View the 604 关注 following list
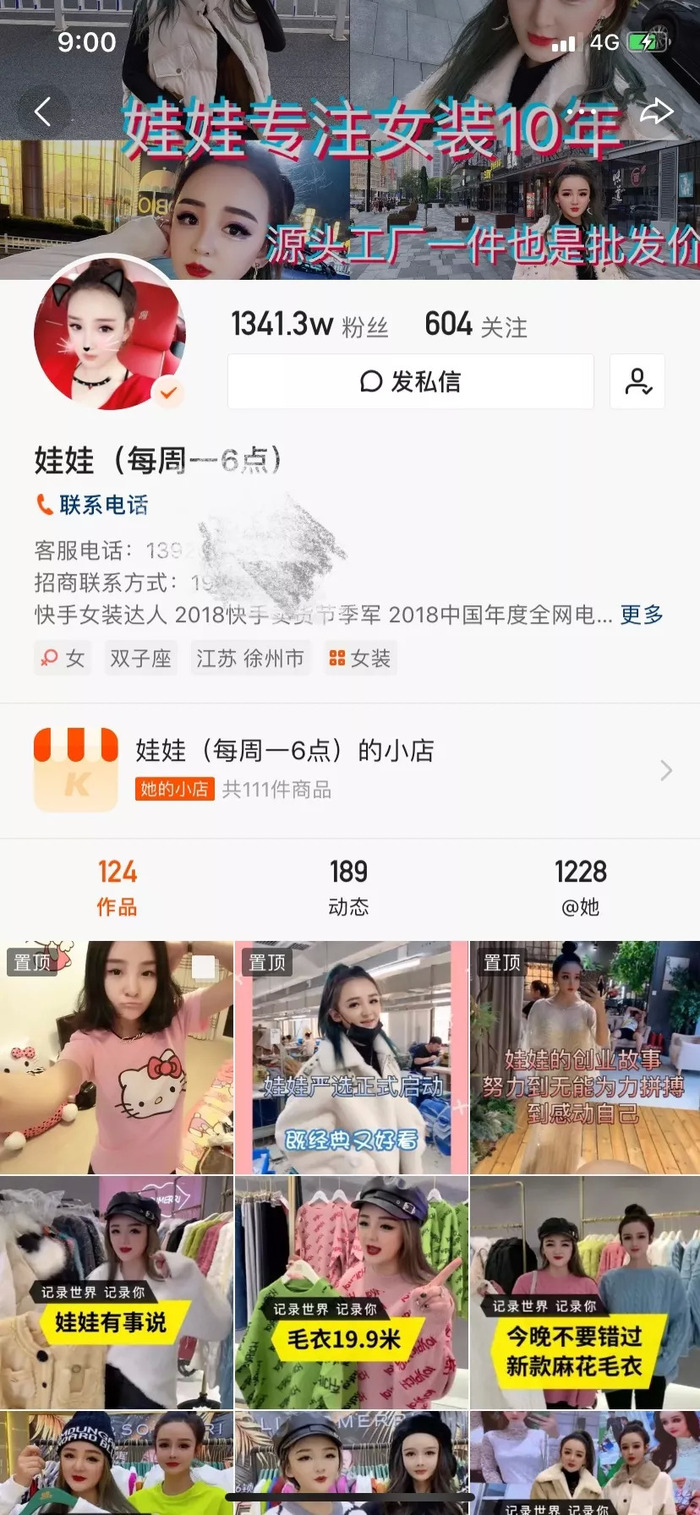 (475, 325)
